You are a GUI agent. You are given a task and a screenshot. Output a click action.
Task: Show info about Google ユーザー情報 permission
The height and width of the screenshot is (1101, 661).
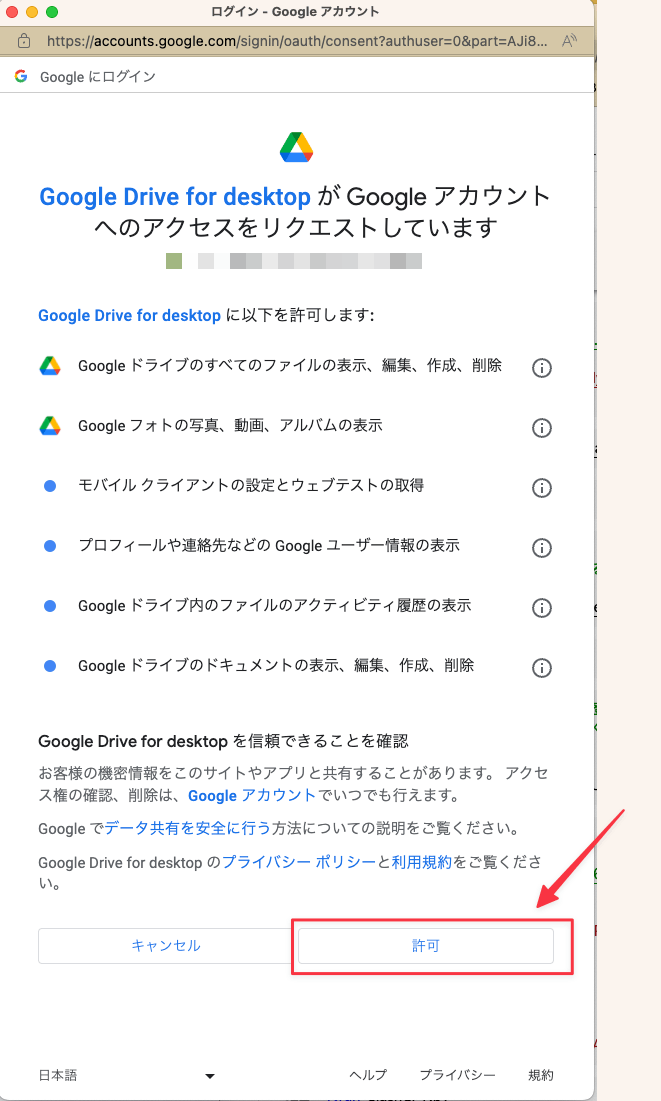(542, 548)
